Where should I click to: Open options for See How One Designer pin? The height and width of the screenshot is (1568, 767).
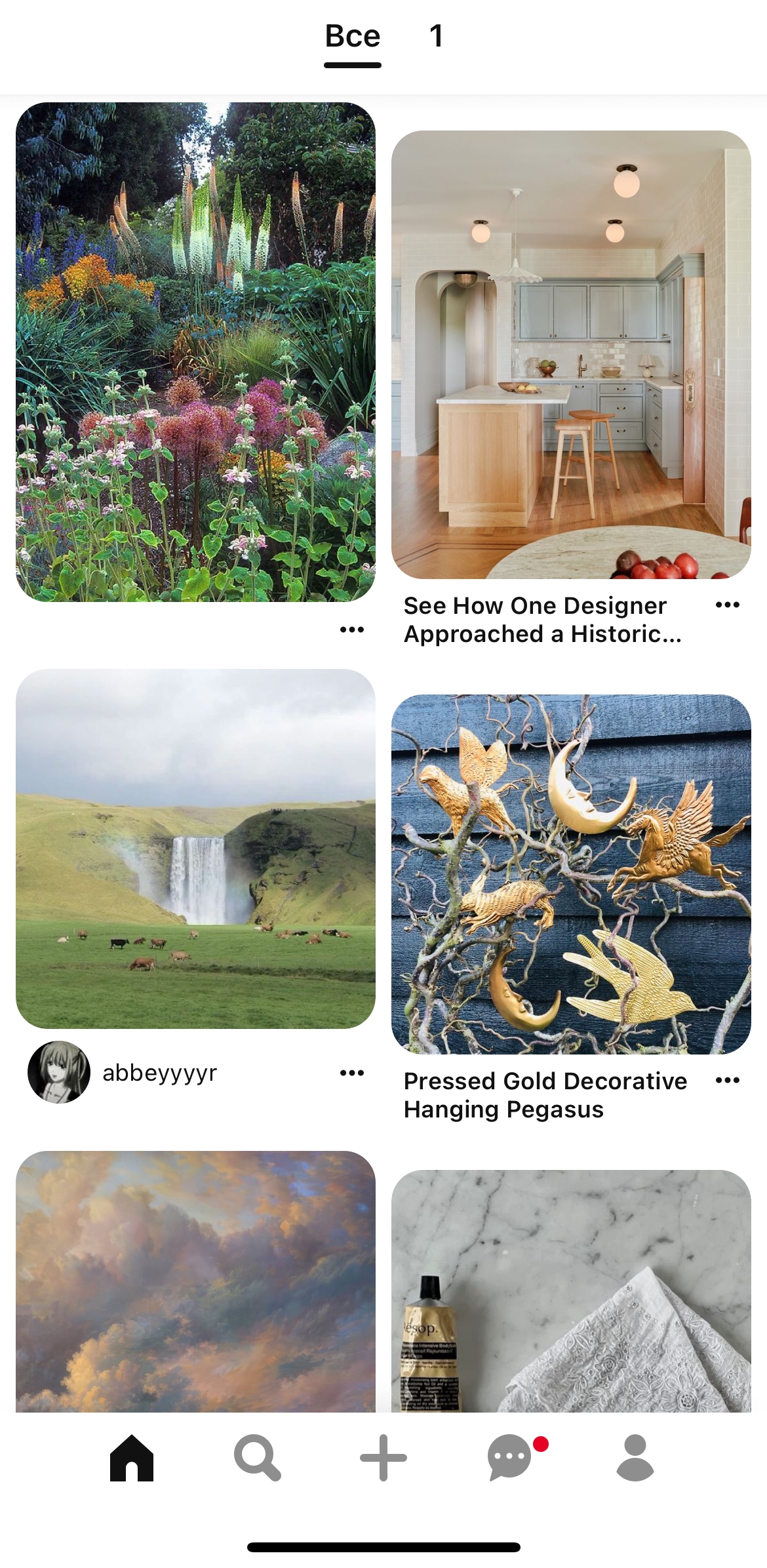click(727, 605)
